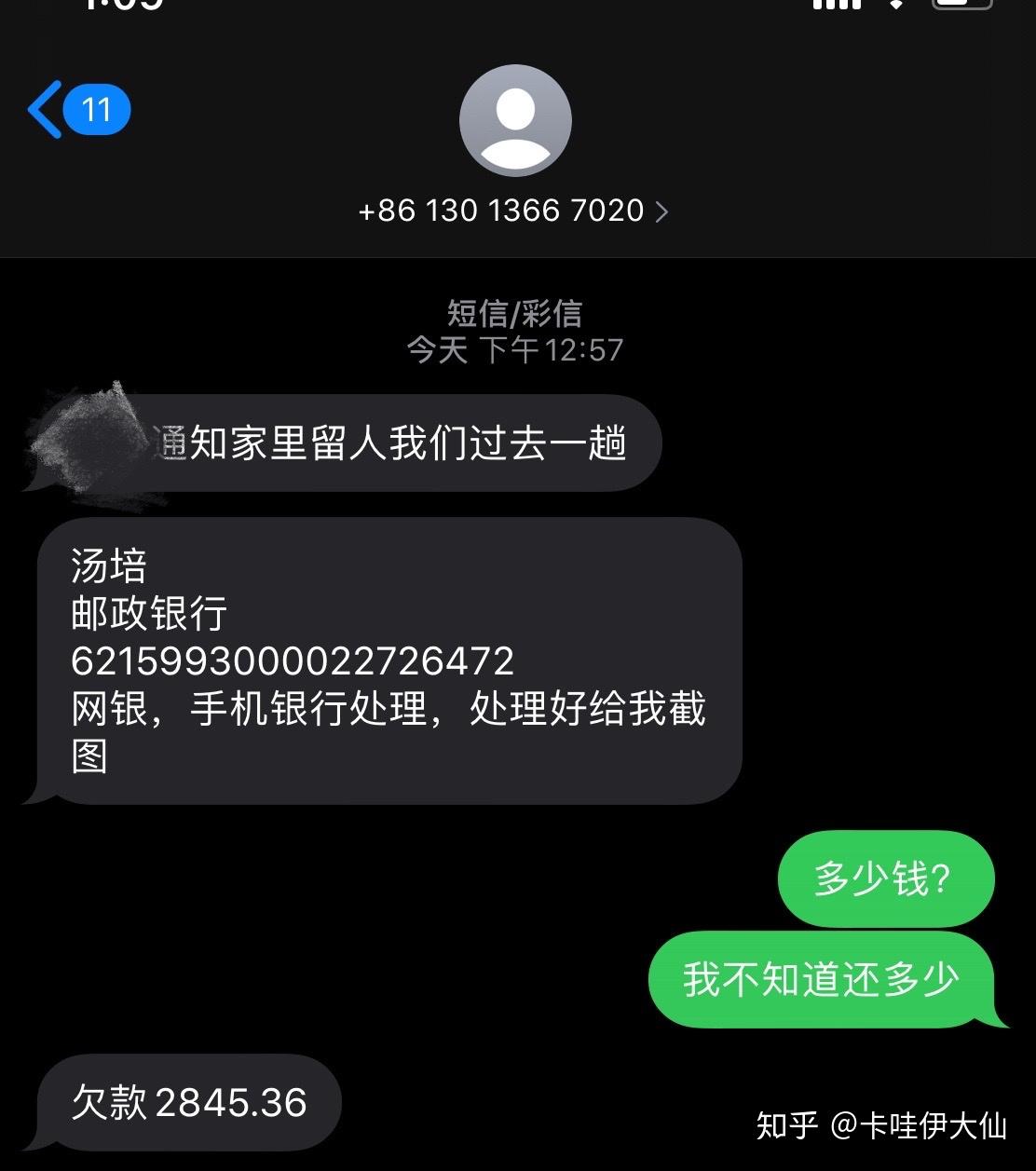The height and width of the screenshot is (1171, 1036).
Task: Tap the phone number +86 130 1366 7020
Action: (x=501, y=211)
